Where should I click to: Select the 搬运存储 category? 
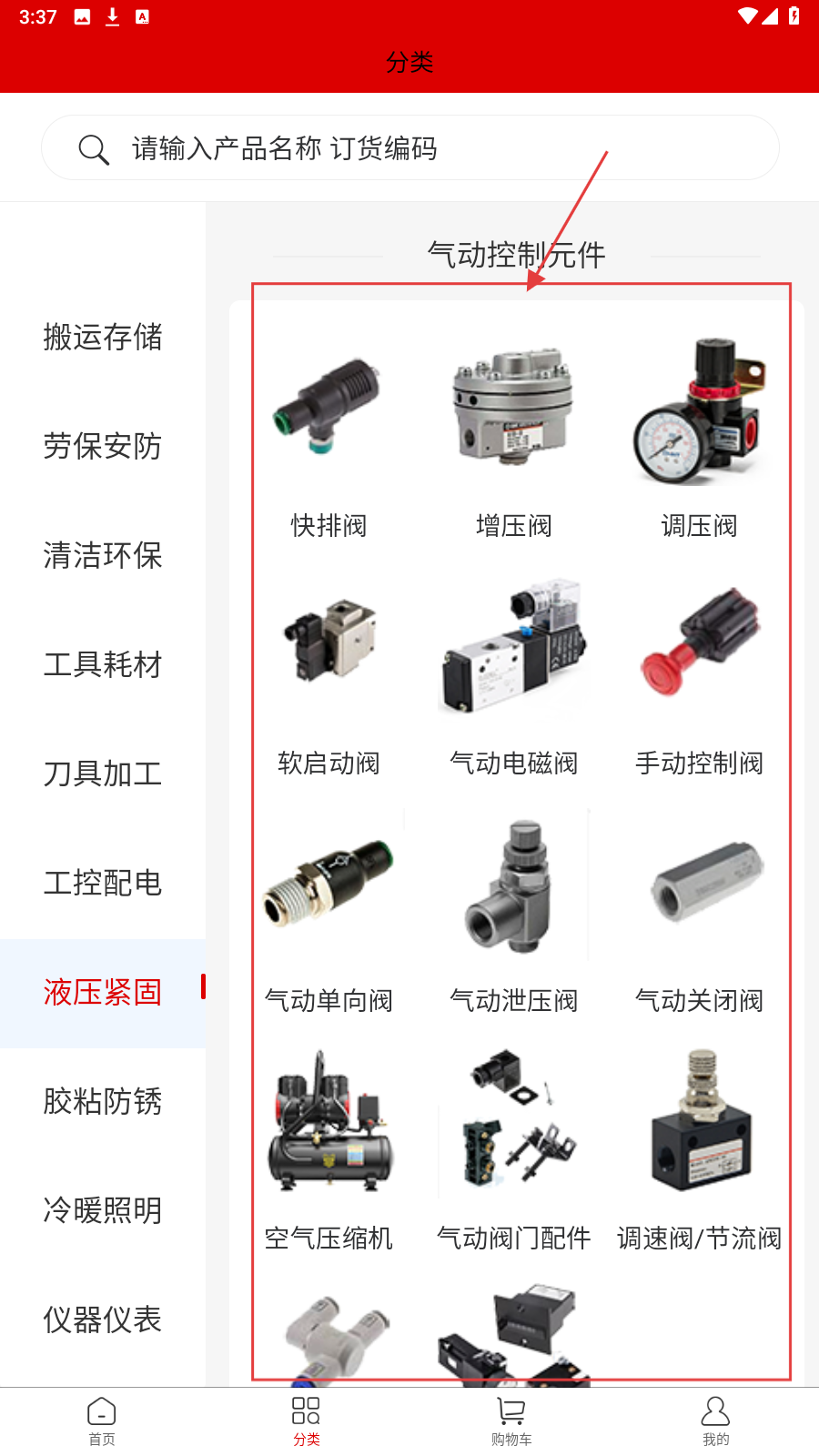[103, 337]
